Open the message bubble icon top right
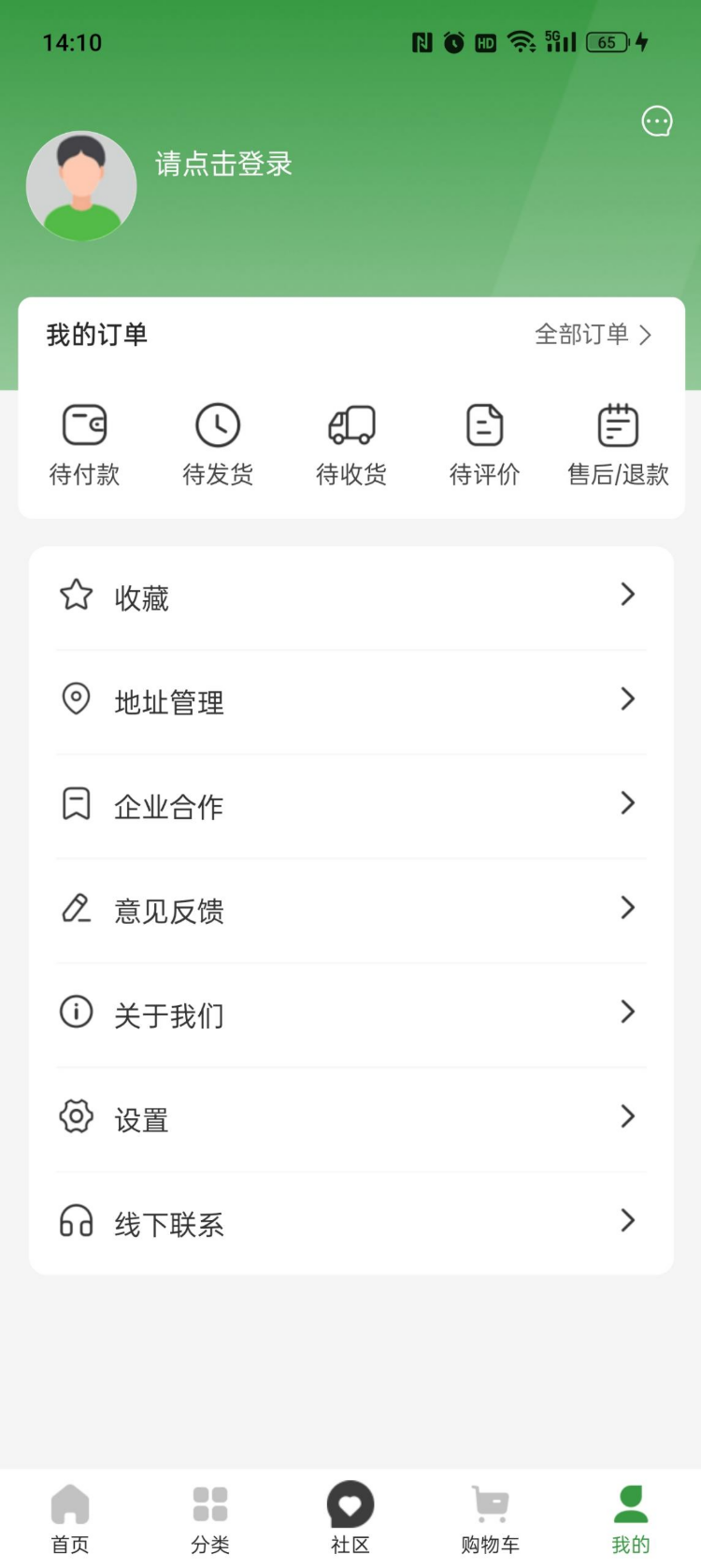 click(656, 121)
